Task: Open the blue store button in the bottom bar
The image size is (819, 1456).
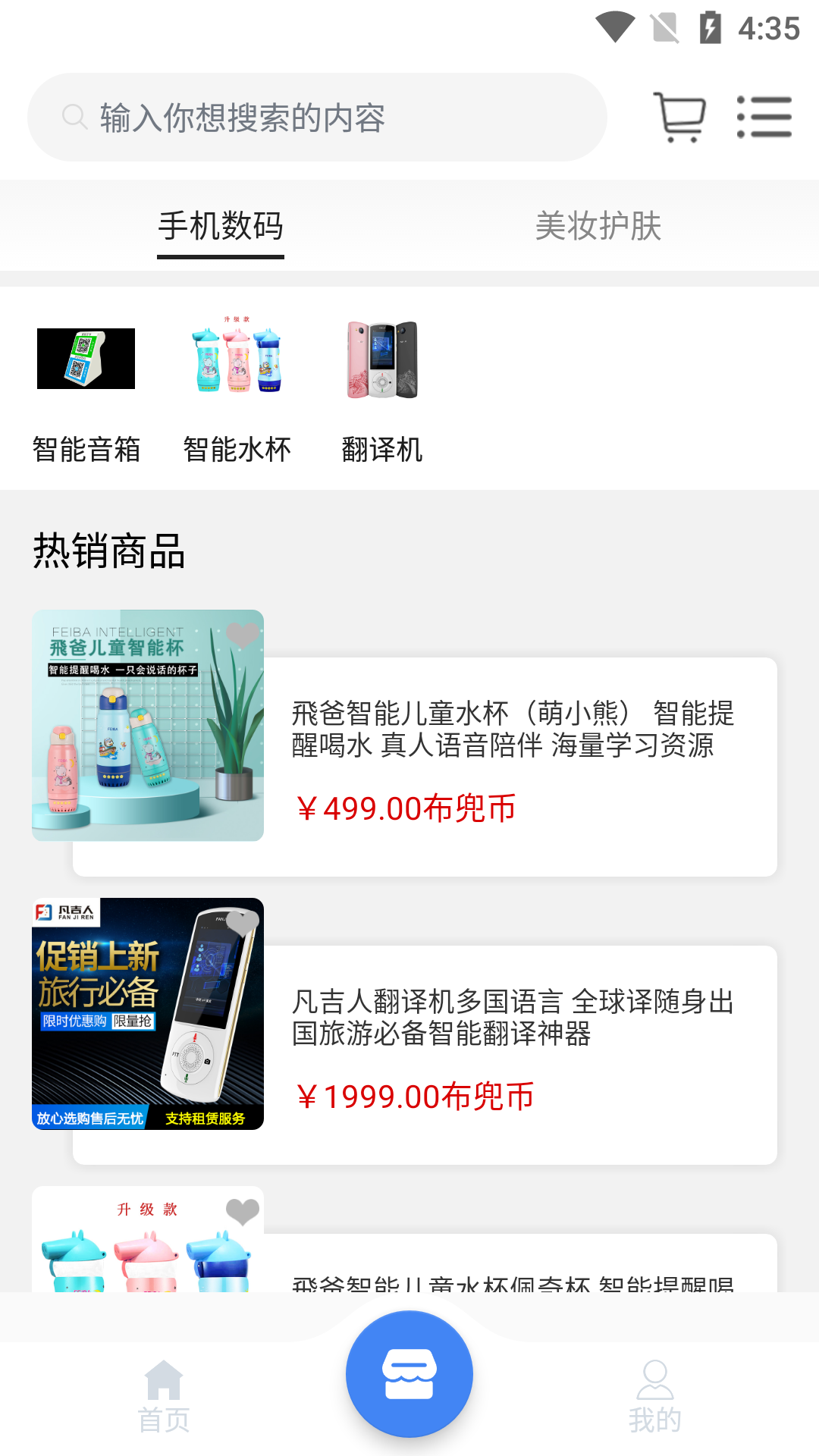Action: pos(409,1374)
